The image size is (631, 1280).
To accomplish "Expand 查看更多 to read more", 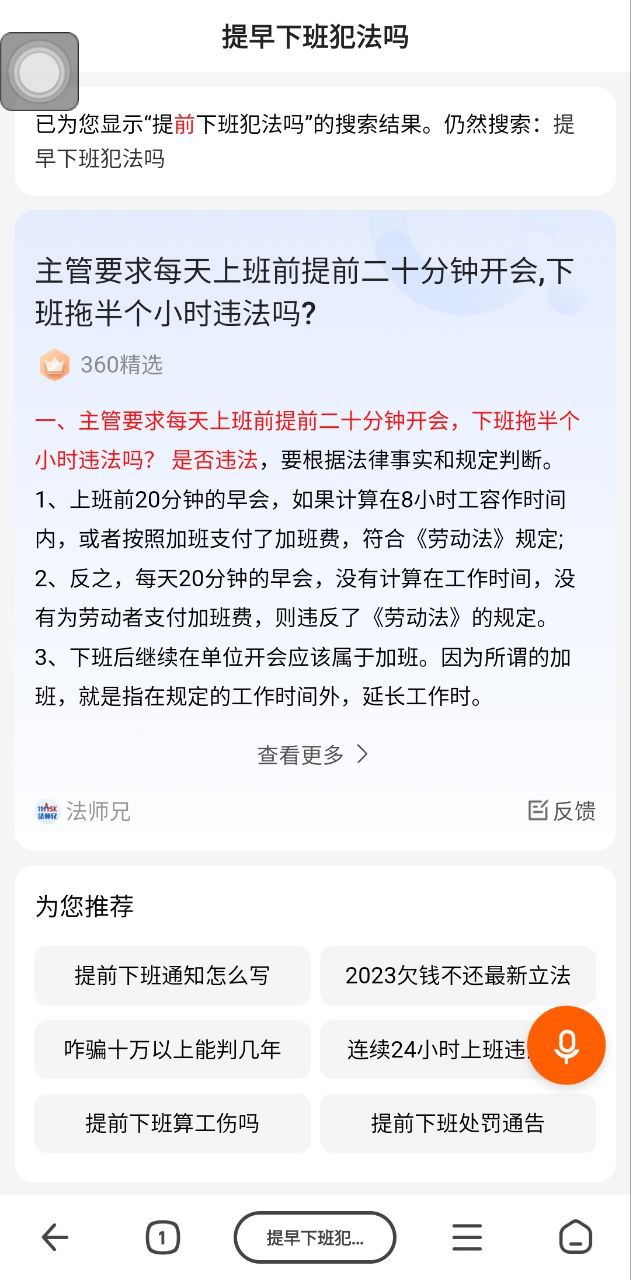I will coord(314,755).
